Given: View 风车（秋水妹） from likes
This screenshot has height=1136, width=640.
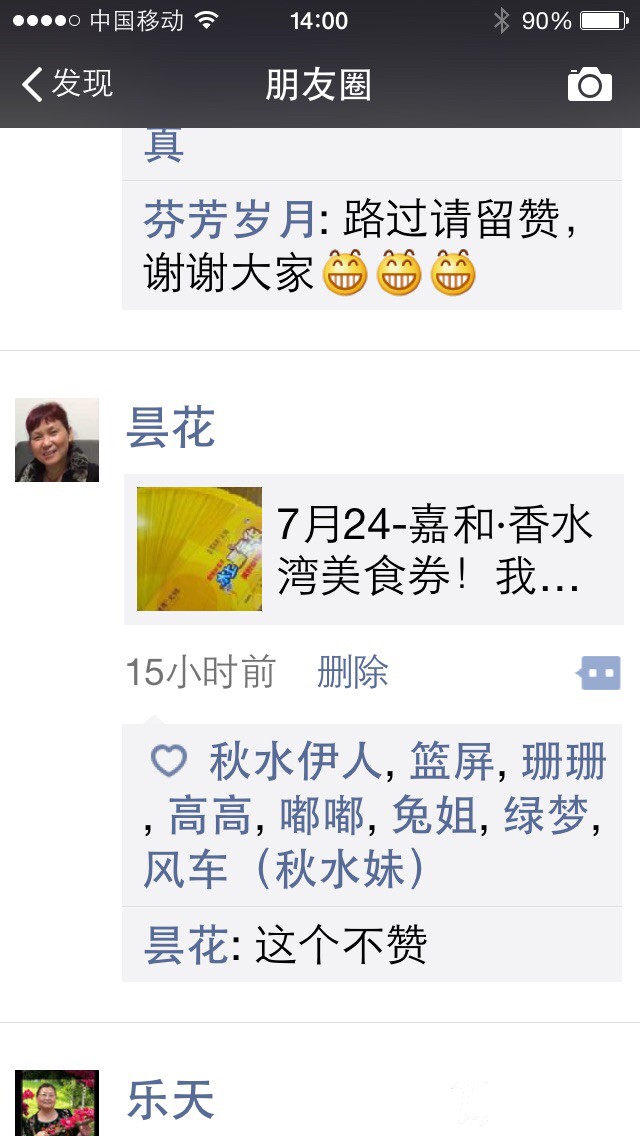Looking at the screenshot, I should click(285, 869).
